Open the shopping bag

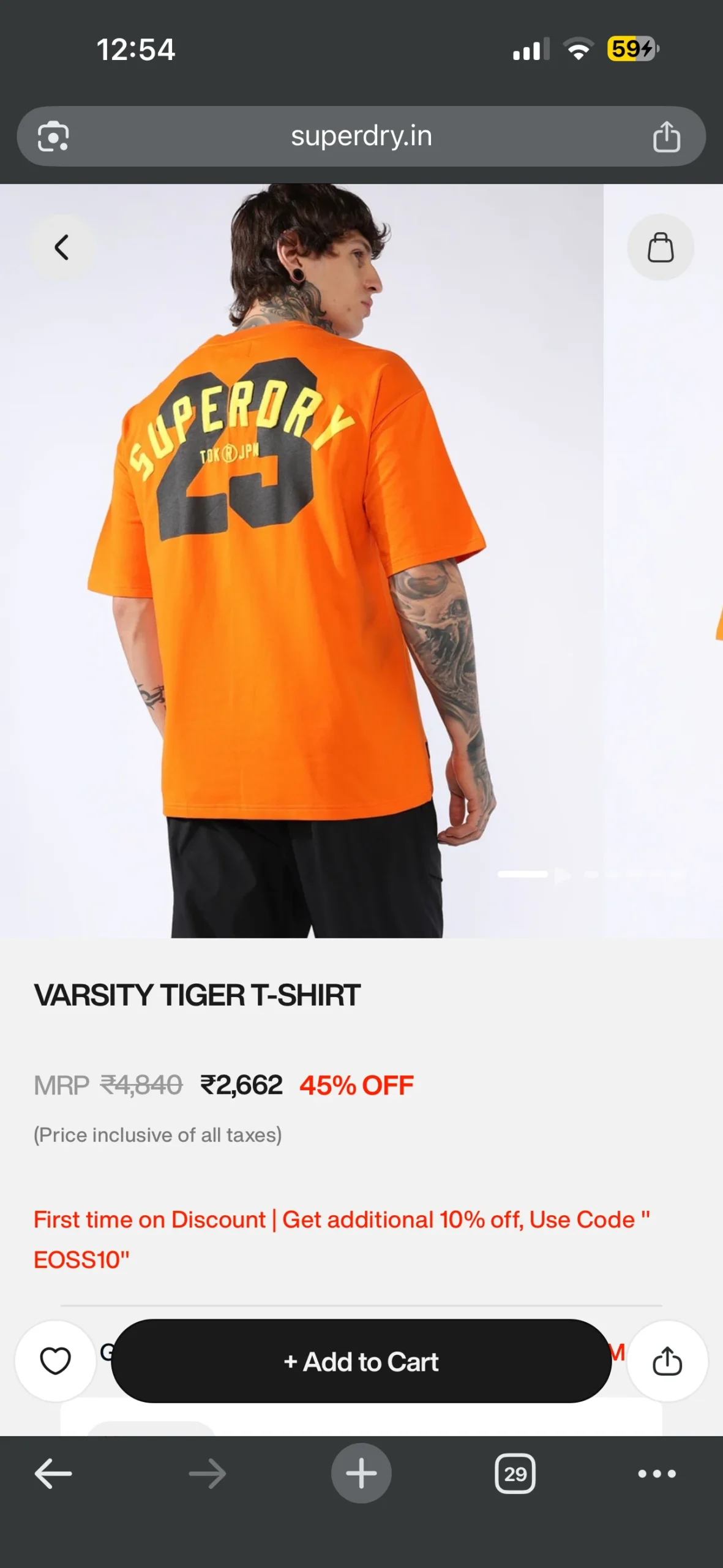click(x=660, y=247)
